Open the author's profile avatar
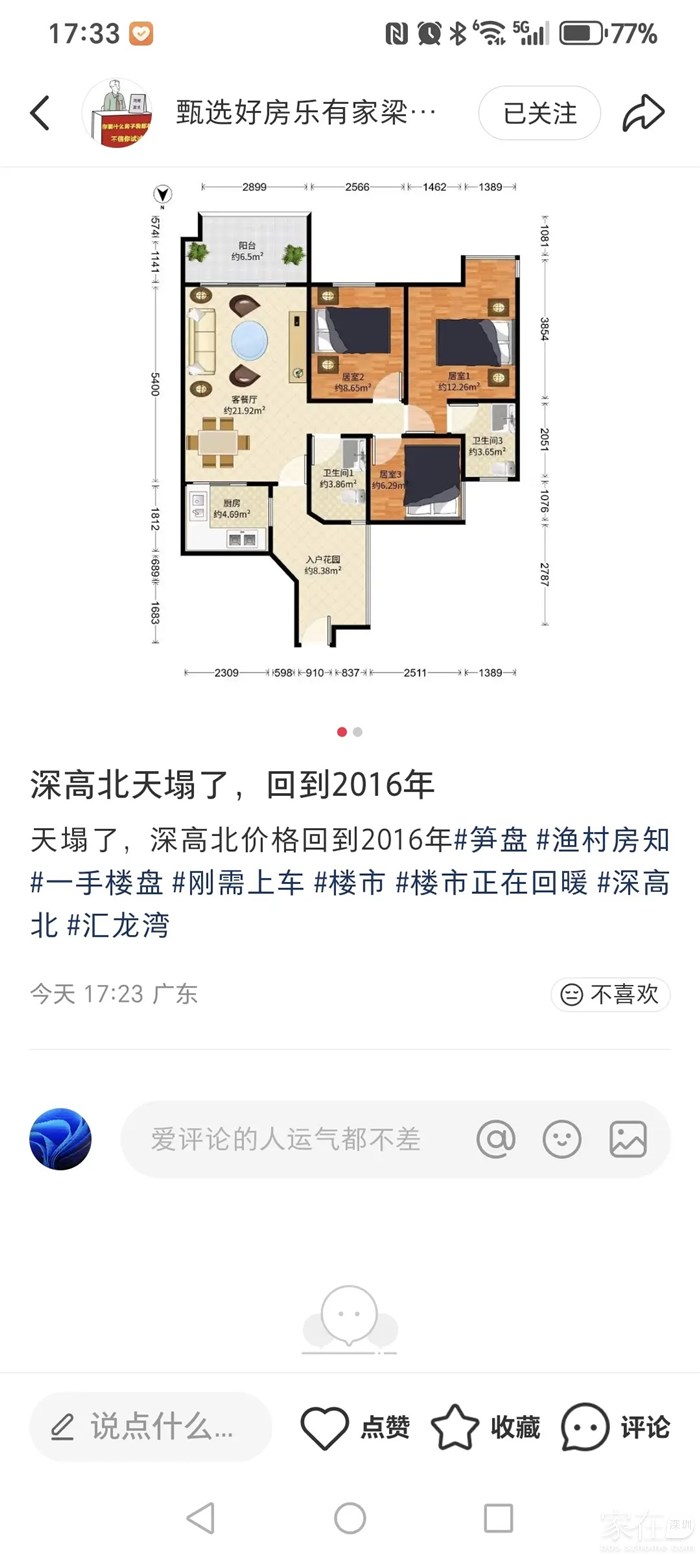 (117, 113)
